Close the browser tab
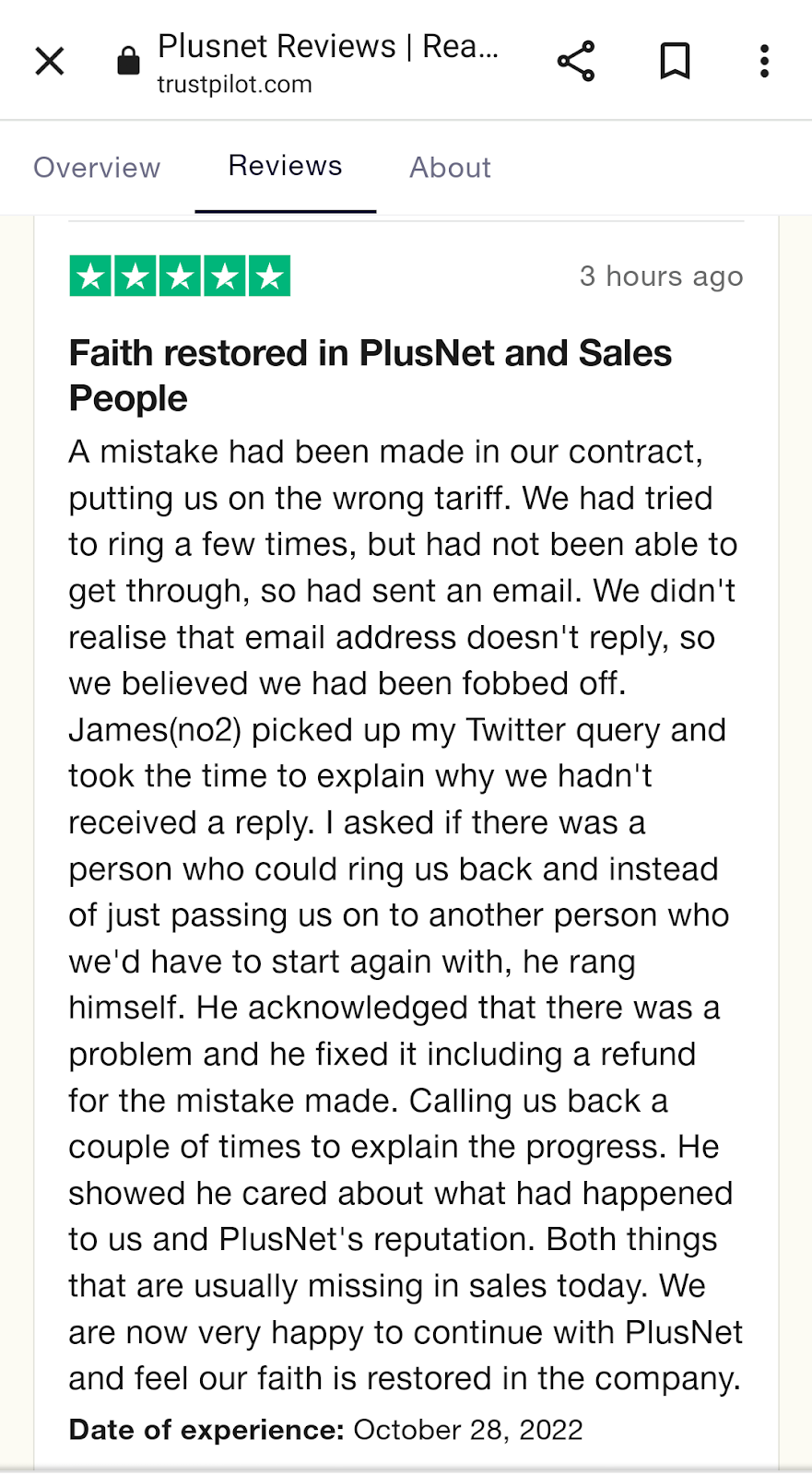The height and width of the screenshot is (1475, 812). click(x=50, y=62)
